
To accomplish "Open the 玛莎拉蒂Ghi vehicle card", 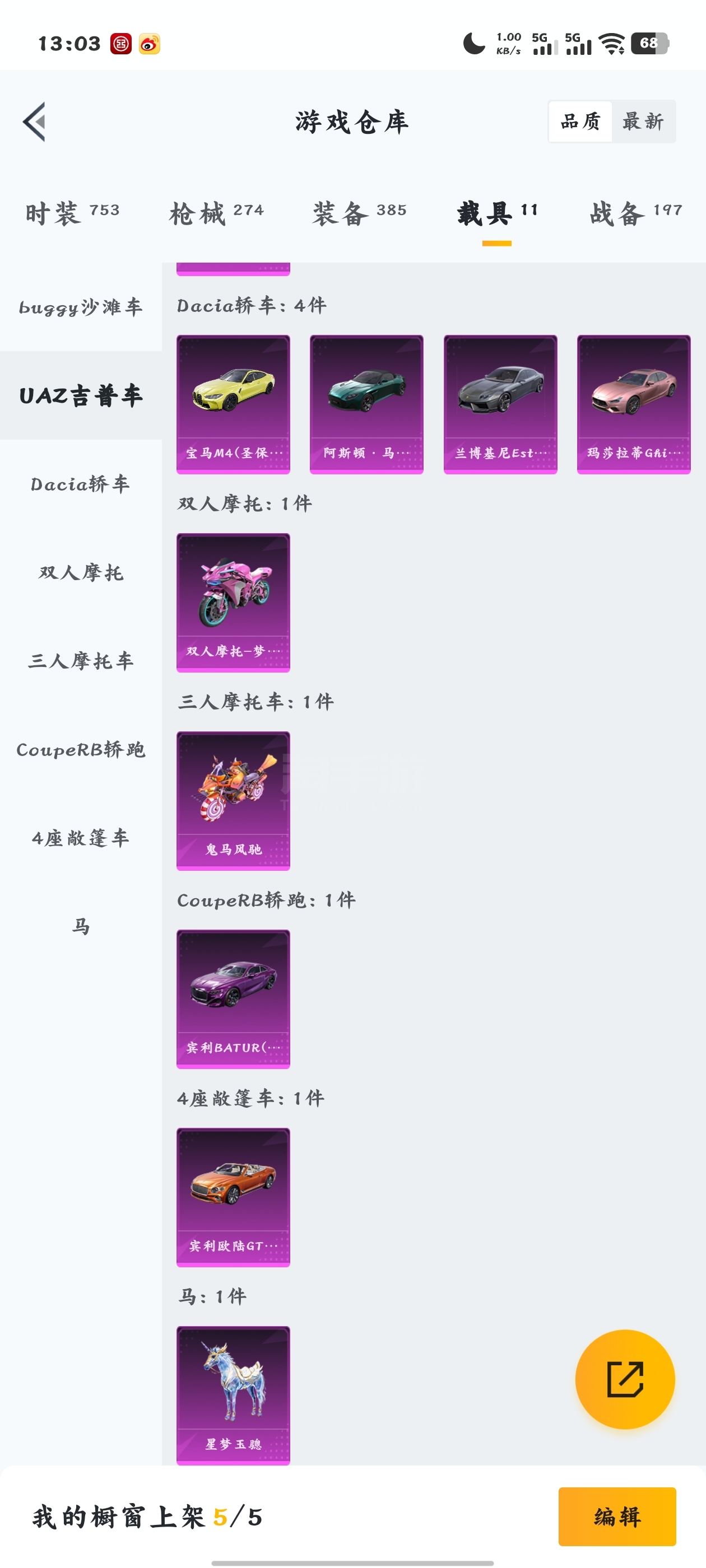I will click(x=634, y=404).
